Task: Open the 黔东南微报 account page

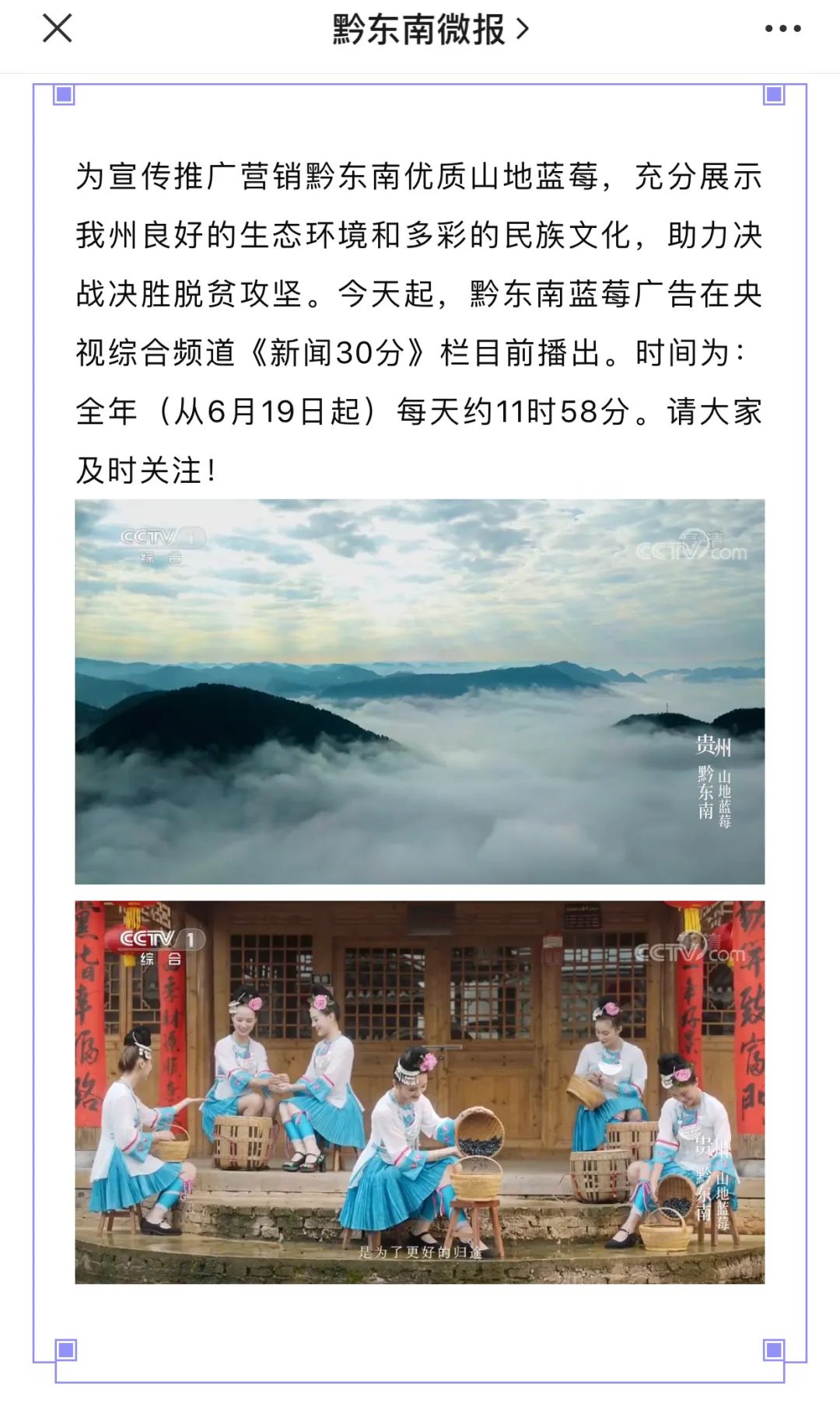Action: point(430,30)
